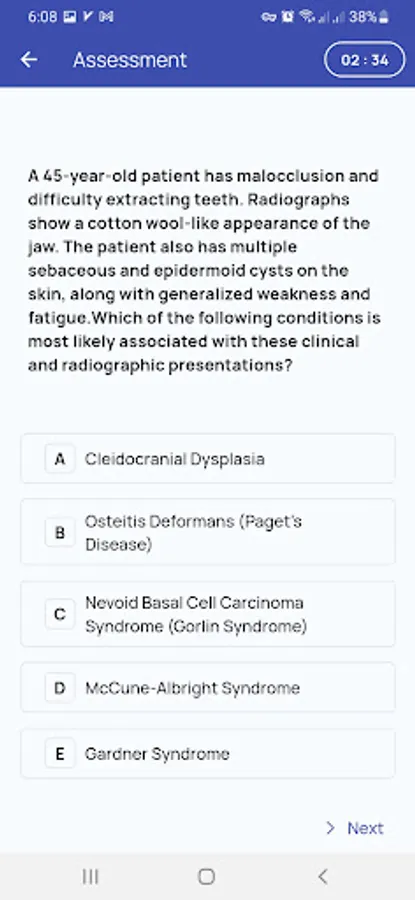The width and height of the screenshot is (415, 900).
Task: Go back using the app bar arrow
Action: pyautogui.click(x=29, y=59)
